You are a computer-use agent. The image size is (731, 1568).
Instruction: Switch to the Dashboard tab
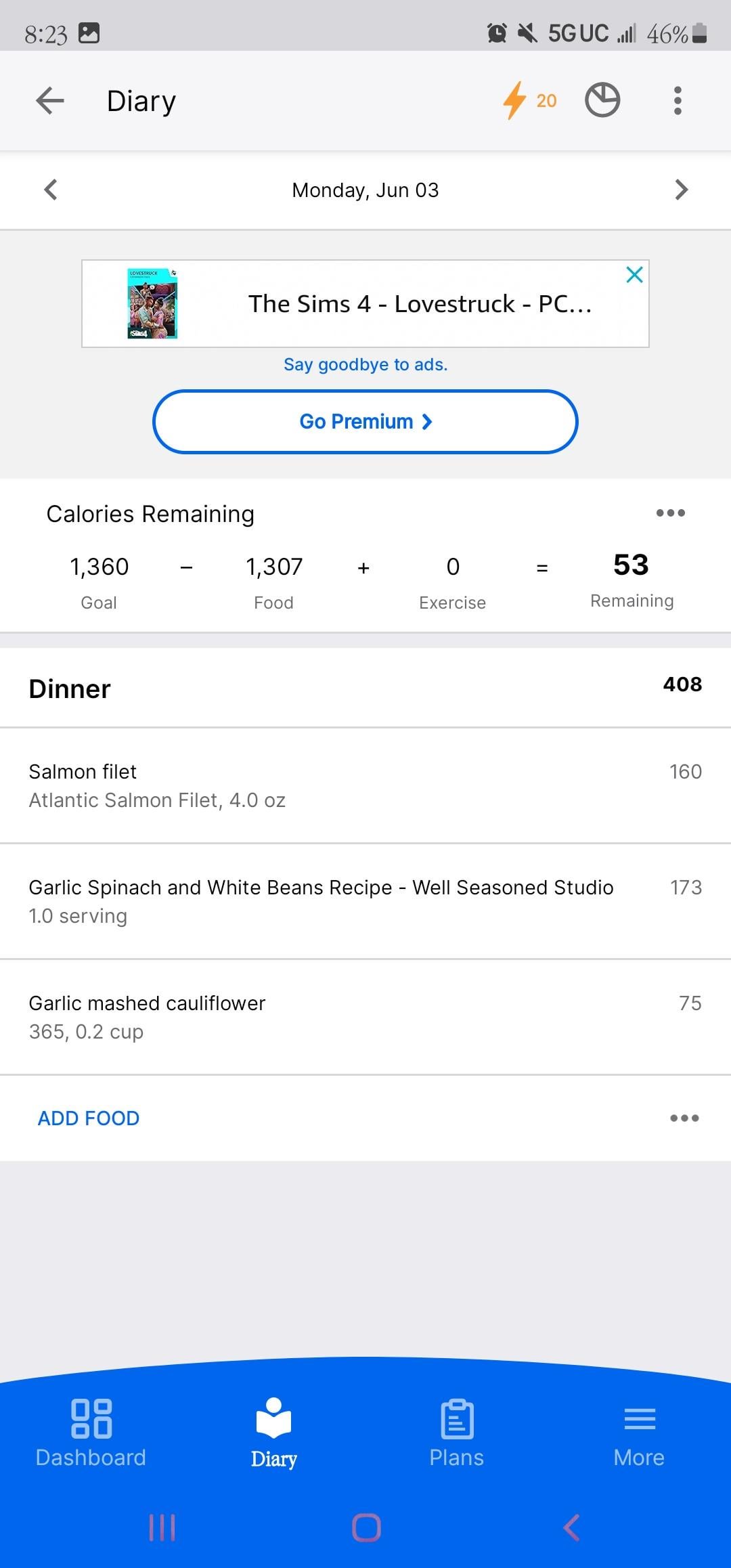tap(91, 1433)
